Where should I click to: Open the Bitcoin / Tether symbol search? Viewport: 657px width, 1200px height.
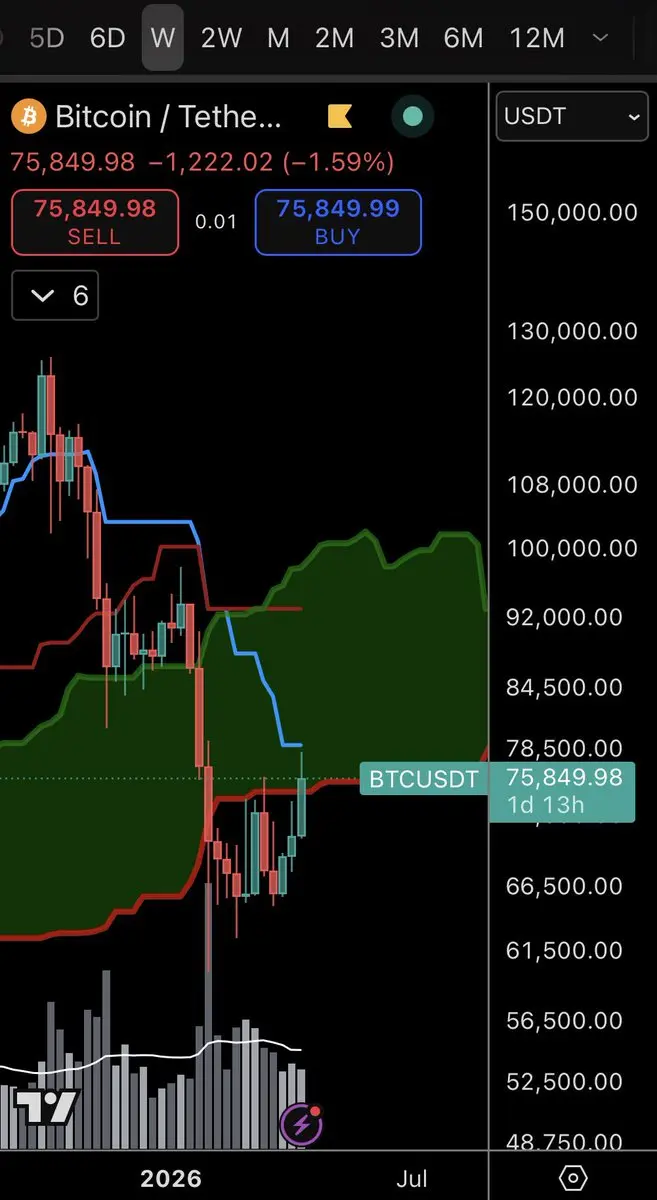pos(168,117)
